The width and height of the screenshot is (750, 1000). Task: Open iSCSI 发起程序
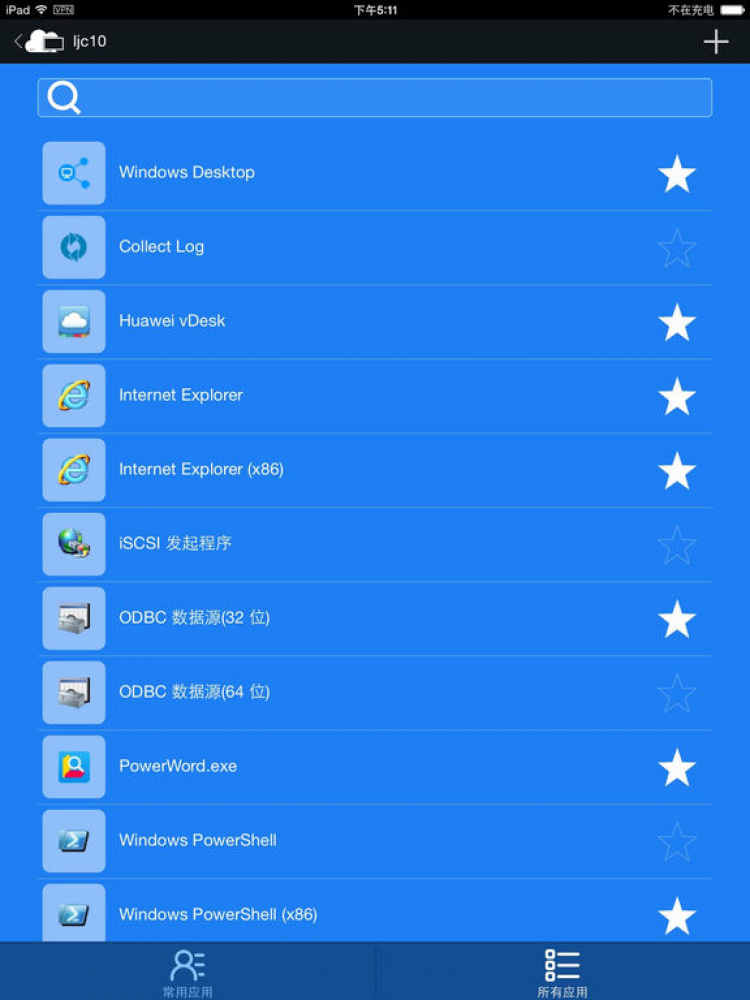click(x=175, y=543)
